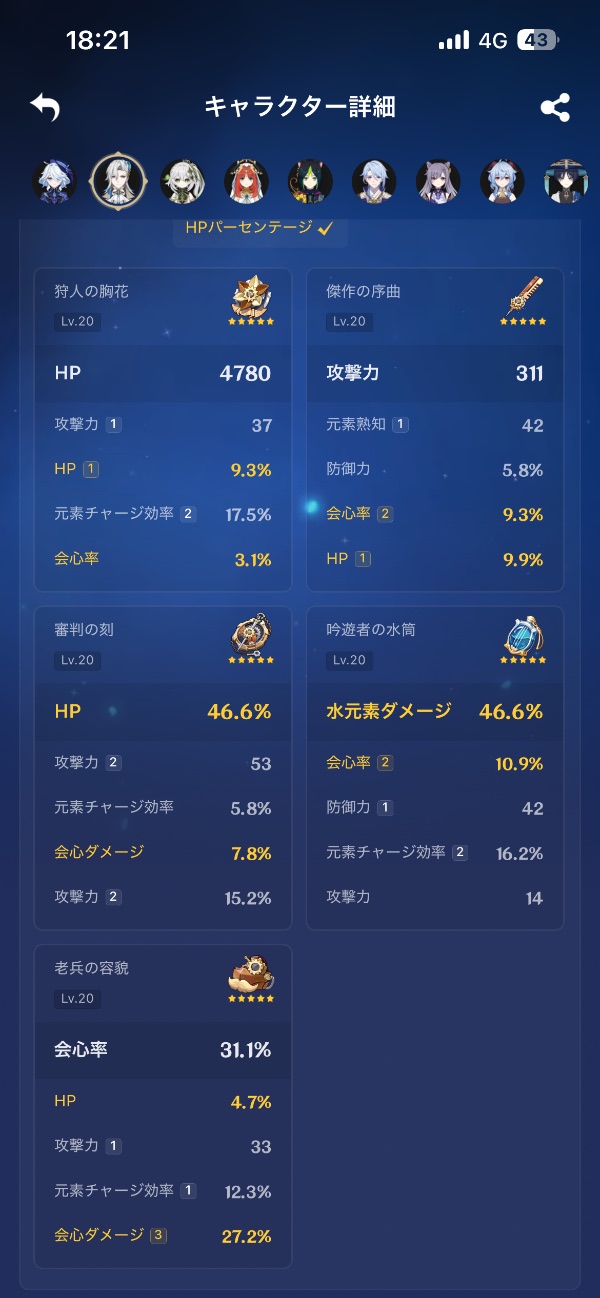Open the 傑作の序曲 artifact card
600x1298 pixels.
coord(434,430)
